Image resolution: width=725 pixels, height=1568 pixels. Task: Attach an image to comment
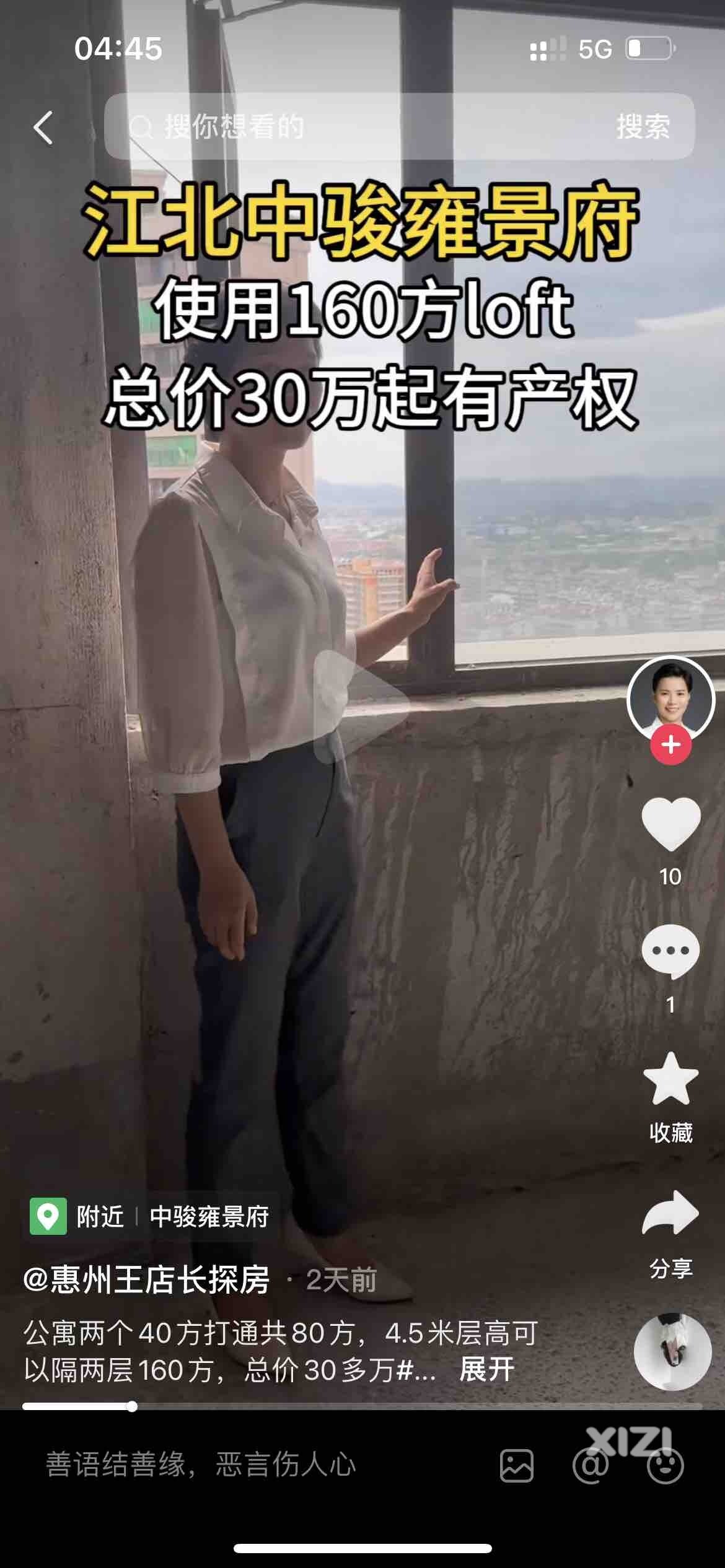pyautogui.click(x=516, y=1466)
